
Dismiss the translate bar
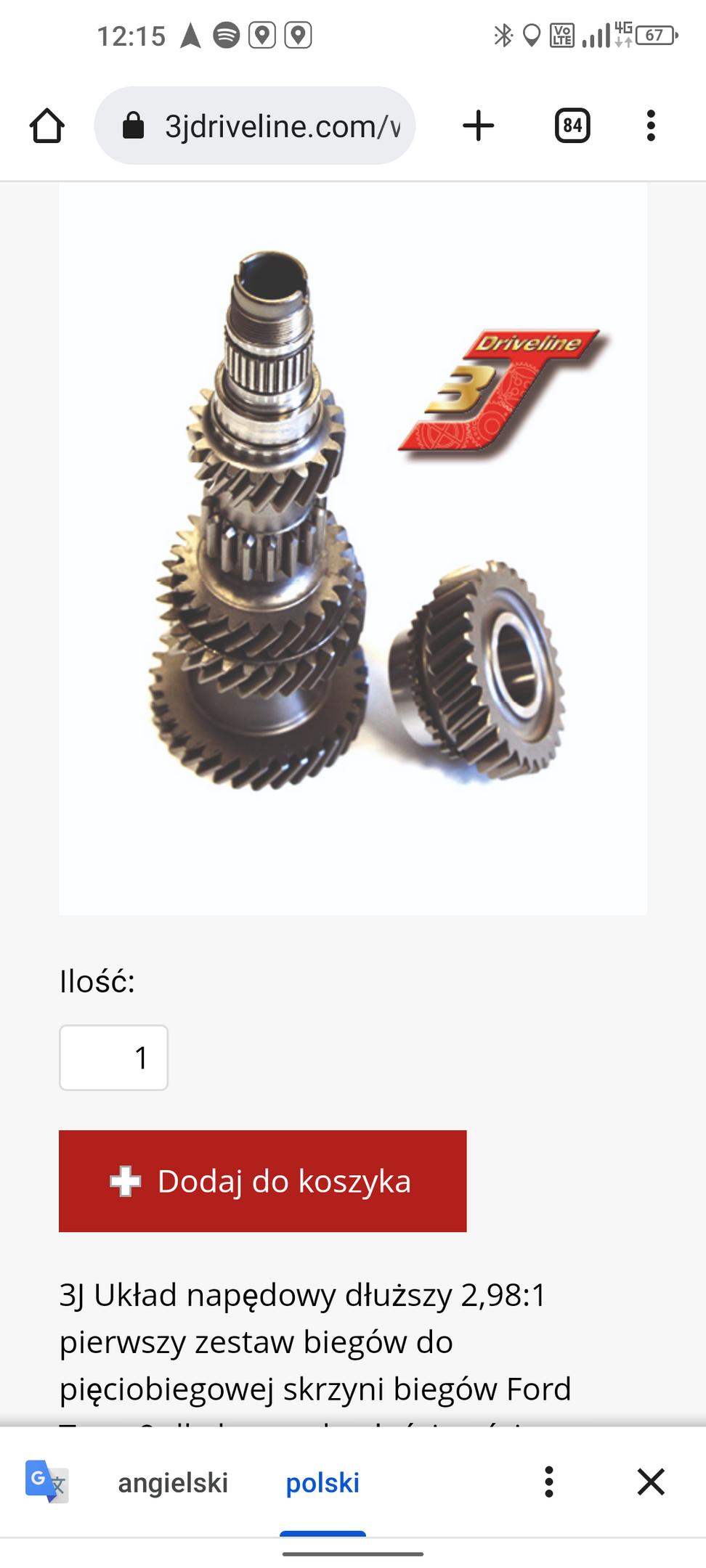651,1482
